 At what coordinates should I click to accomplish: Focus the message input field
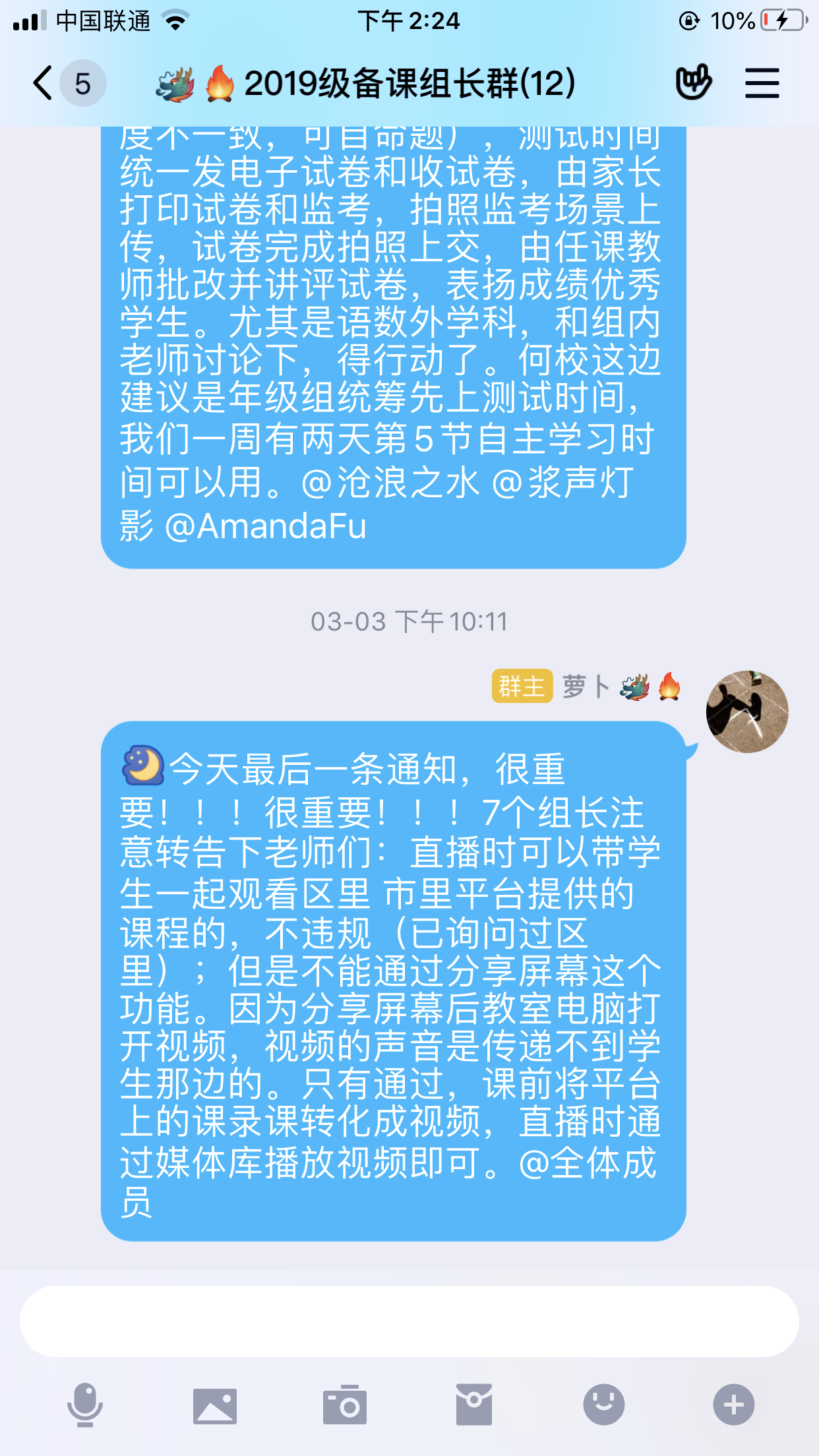[409, 1321]
